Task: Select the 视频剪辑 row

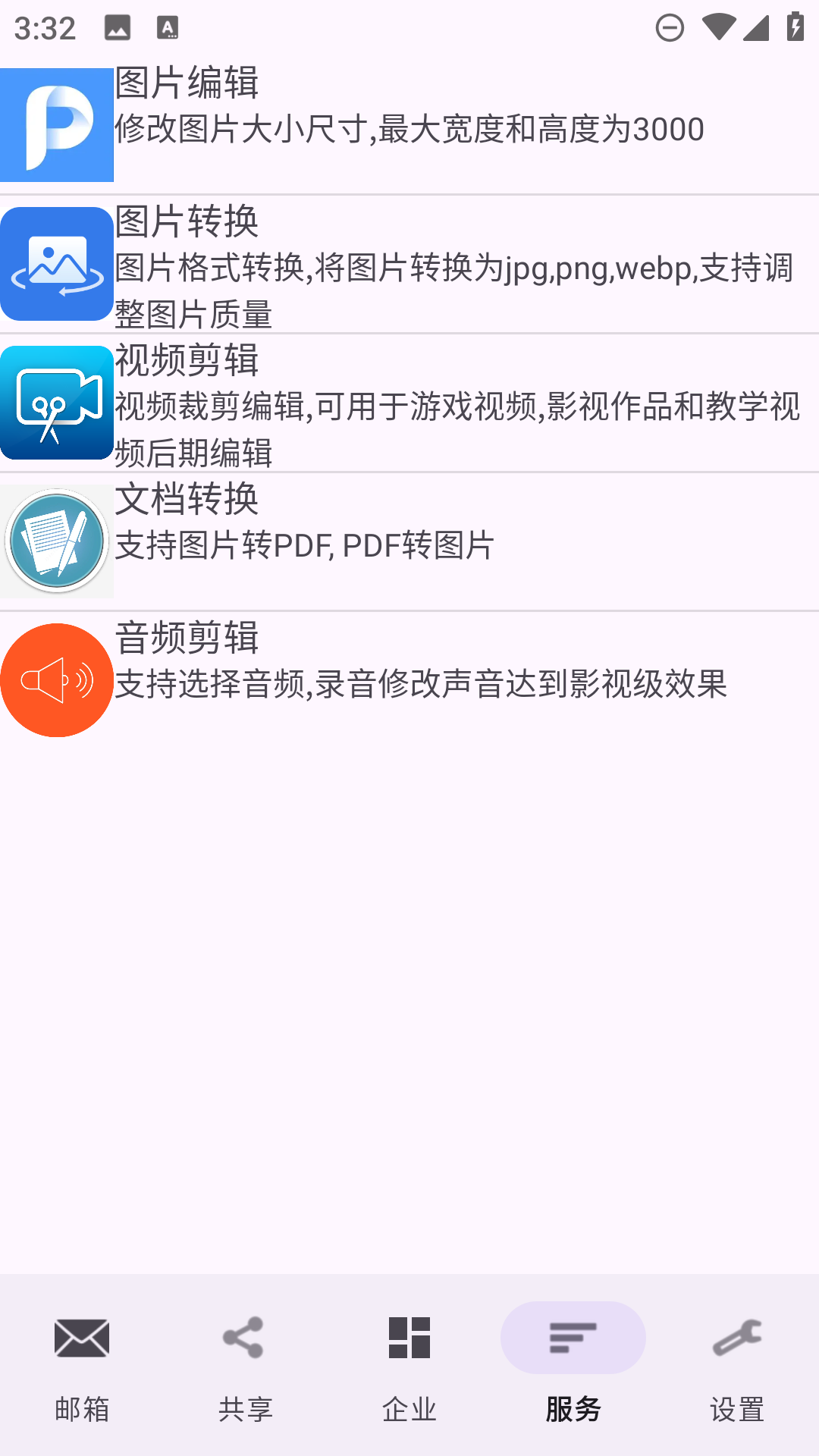Action: (x=409, y=403)
